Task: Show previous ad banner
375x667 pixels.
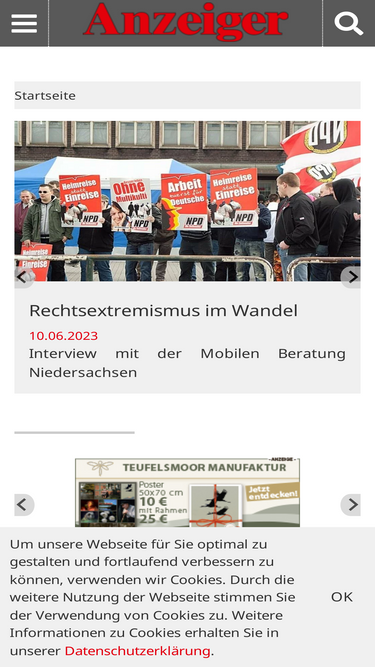Action: [x=22, y=505]
